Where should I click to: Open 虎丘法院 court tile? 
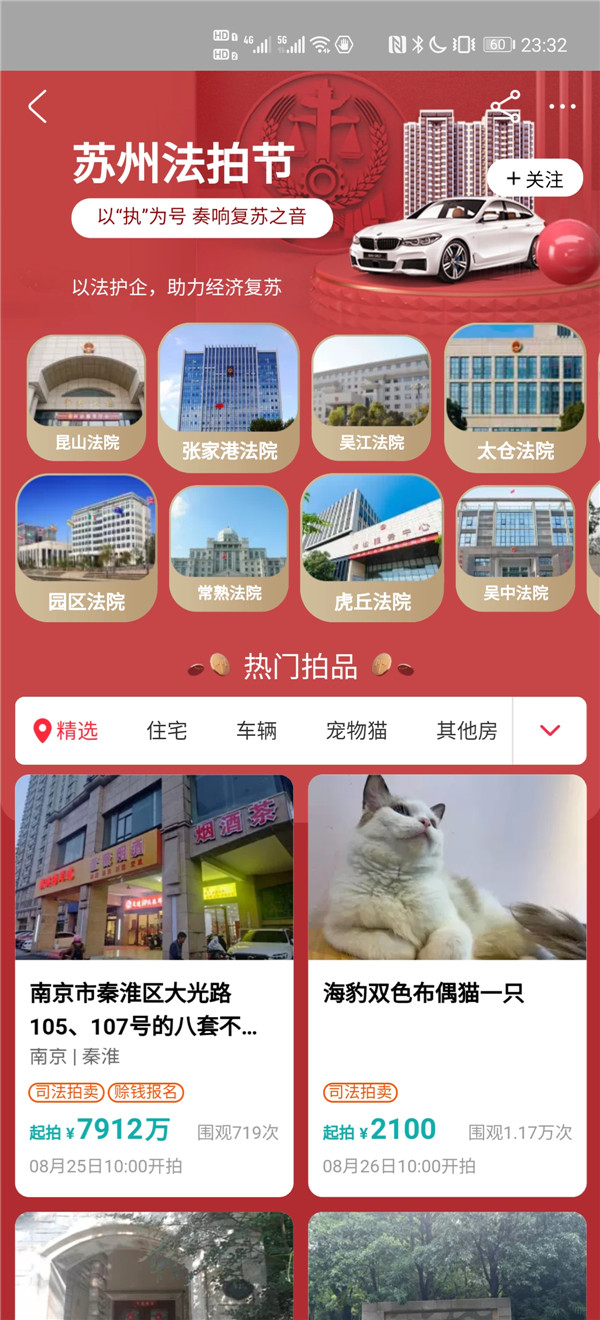[372, 548]
